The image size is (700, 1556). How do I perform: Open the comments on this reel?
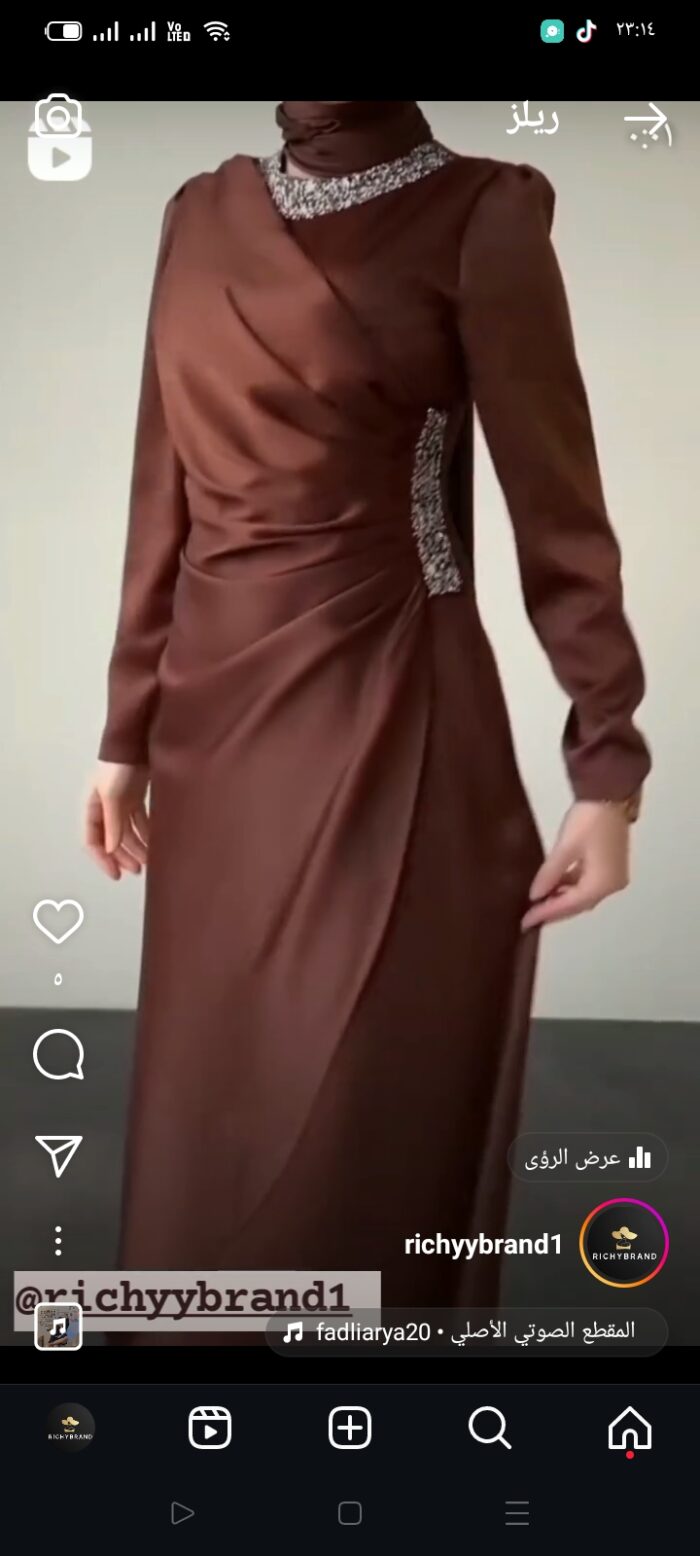(58, 1055)
